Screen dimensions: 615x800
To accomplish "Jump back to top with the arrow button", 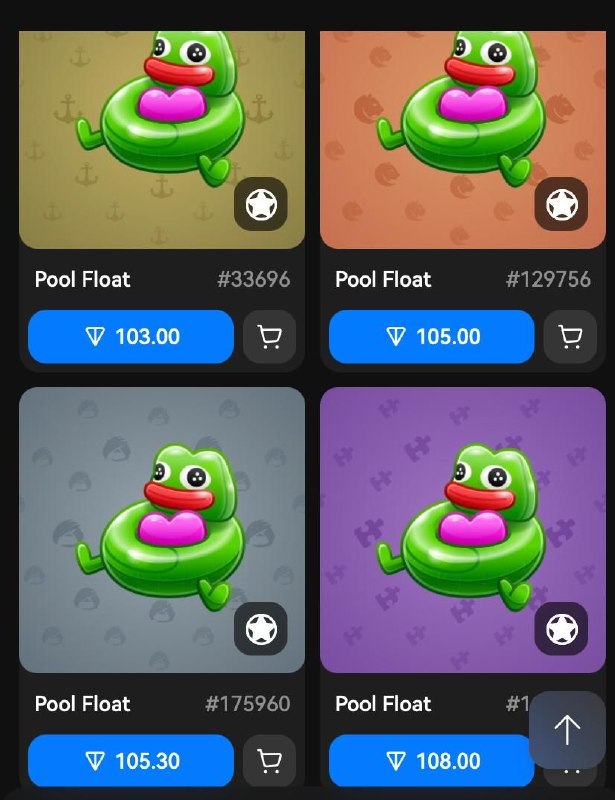I will pos(567,730).
